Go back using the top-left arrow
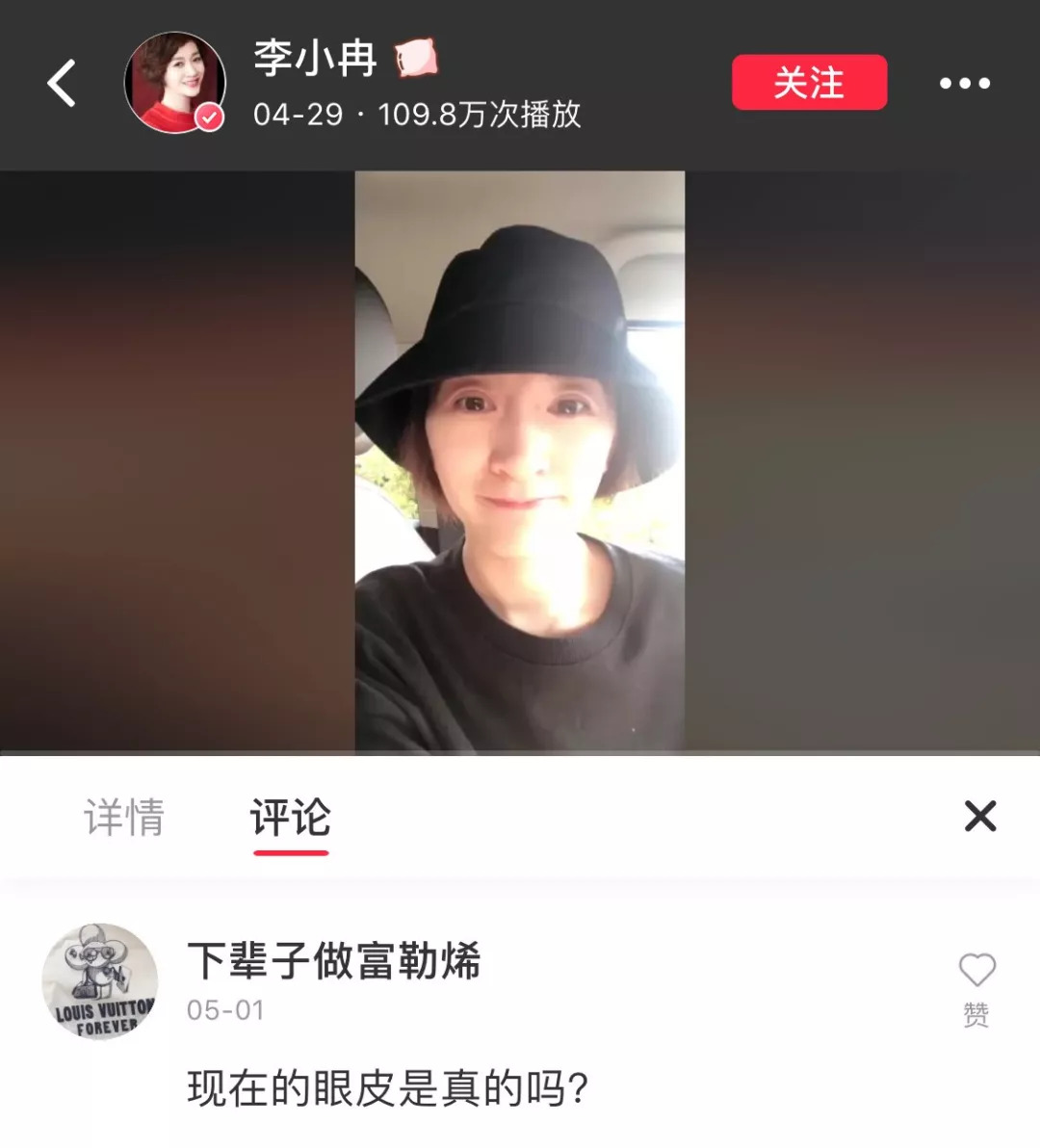1040x1148 pixels. [63, 83]
